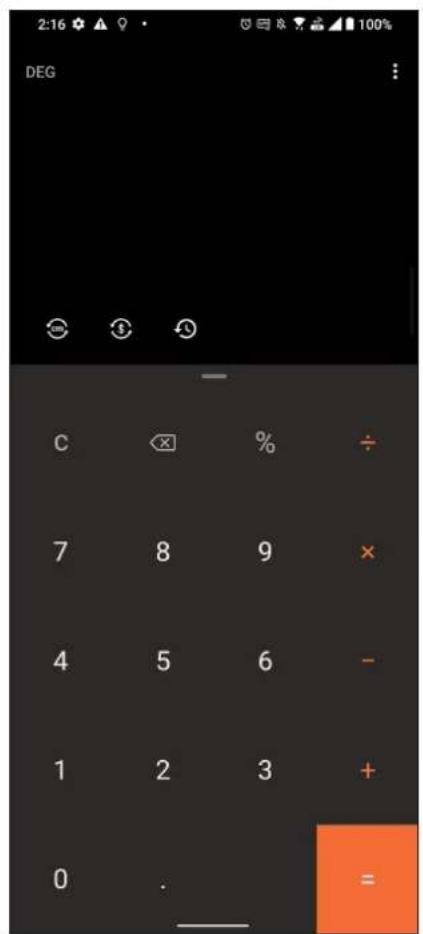Expand the keypad handle bar
This screenshot has height=934, width=423.
(214, 376)
